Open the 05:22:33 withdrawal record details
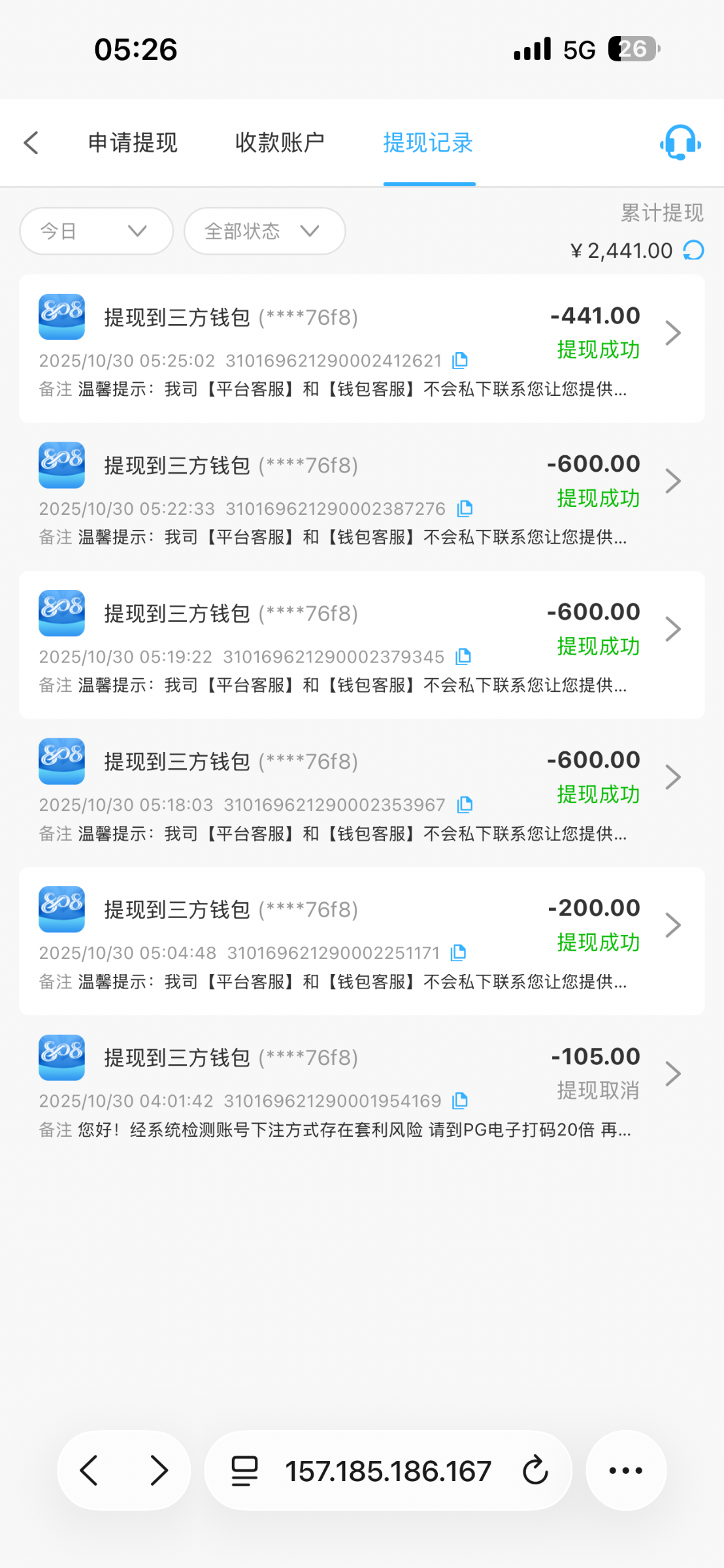Viewport: 724px width, 1568px height. [361, 497]
